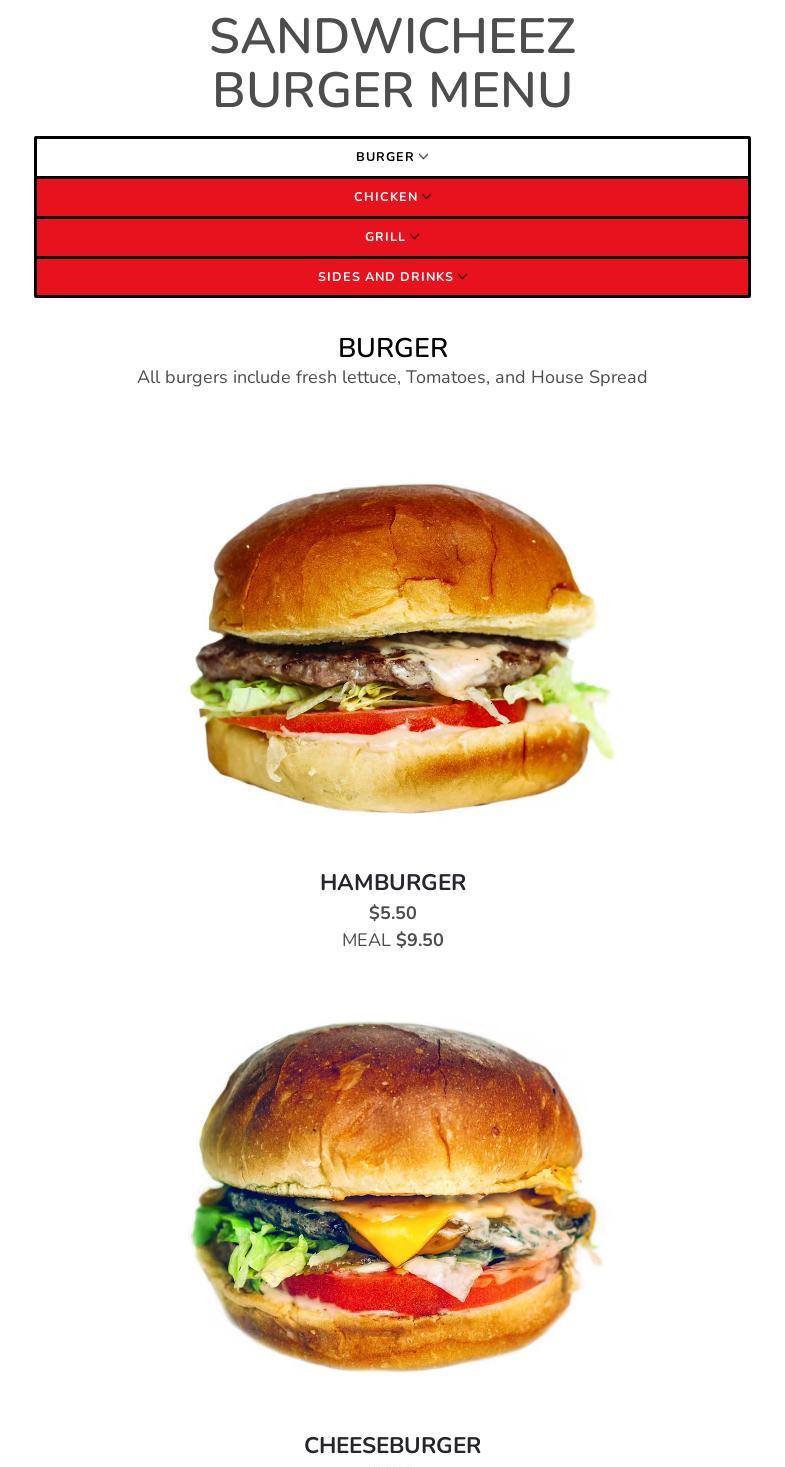Select the Burger category tab

pyautogui.click(x=392, y=157)
